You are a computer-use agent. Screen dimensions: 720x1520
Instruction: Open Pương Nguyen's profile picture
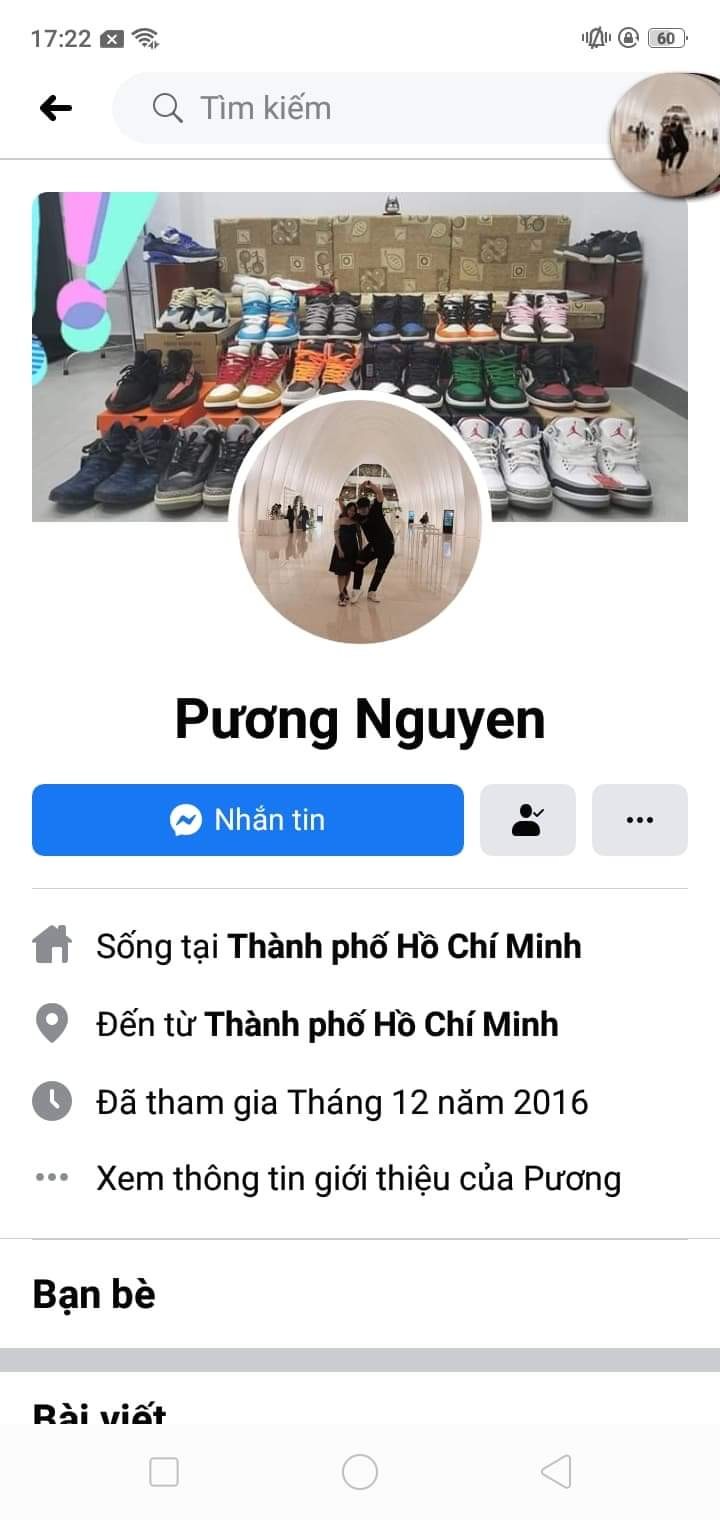[x=360, y=518]
